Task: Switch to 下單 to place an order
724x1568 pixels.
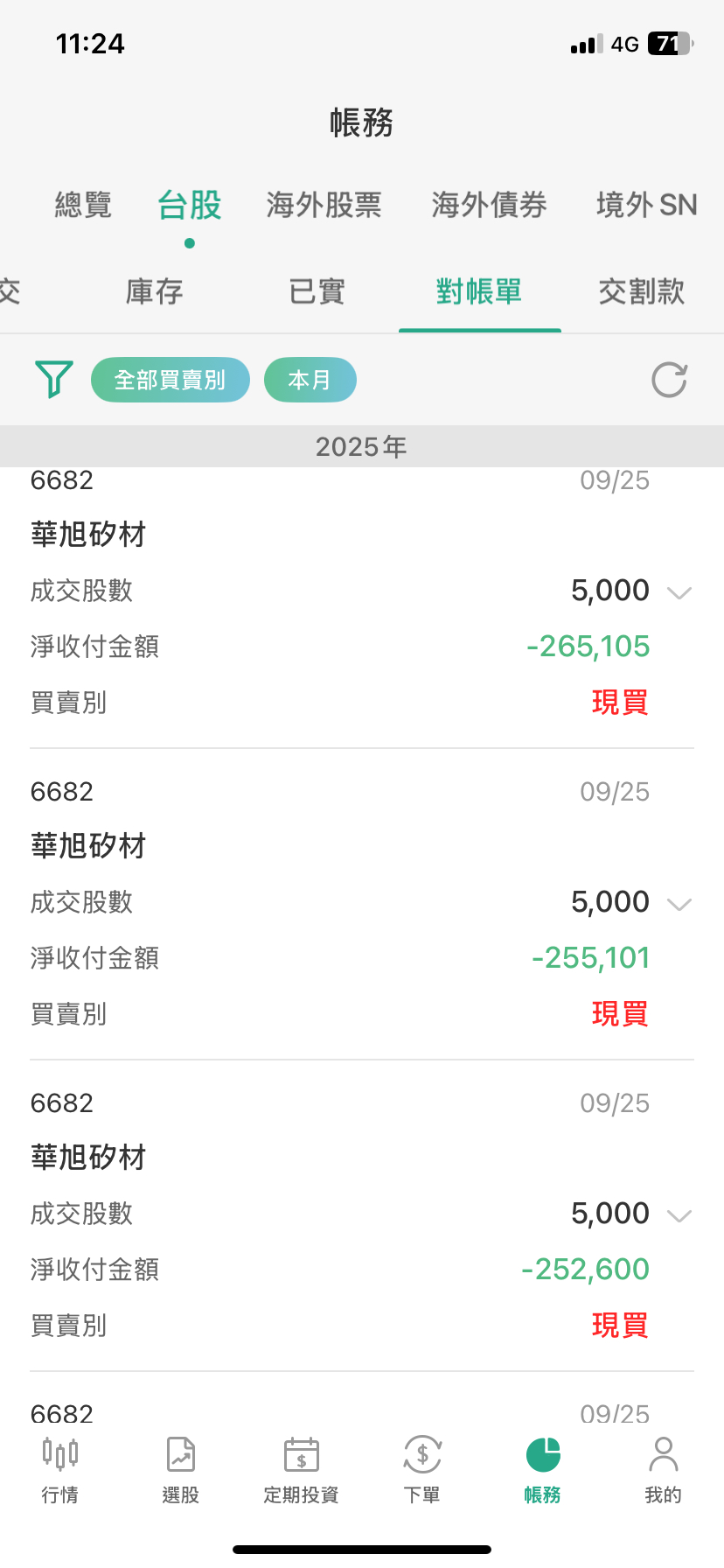Action: (x=421, y=1470)
